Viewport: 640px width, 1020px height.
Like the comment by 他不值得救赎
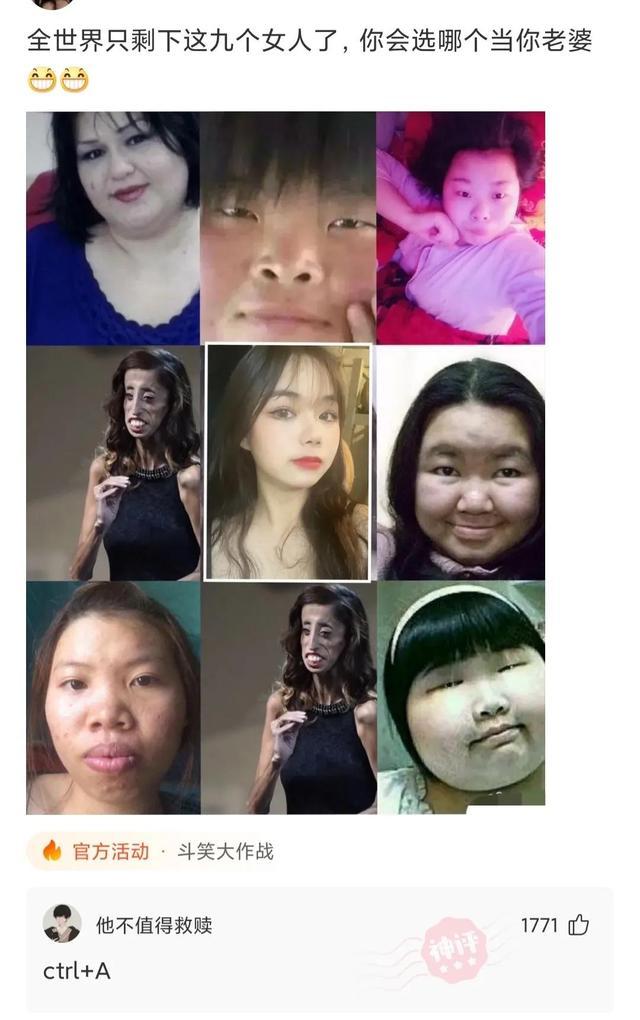(578, 925)
